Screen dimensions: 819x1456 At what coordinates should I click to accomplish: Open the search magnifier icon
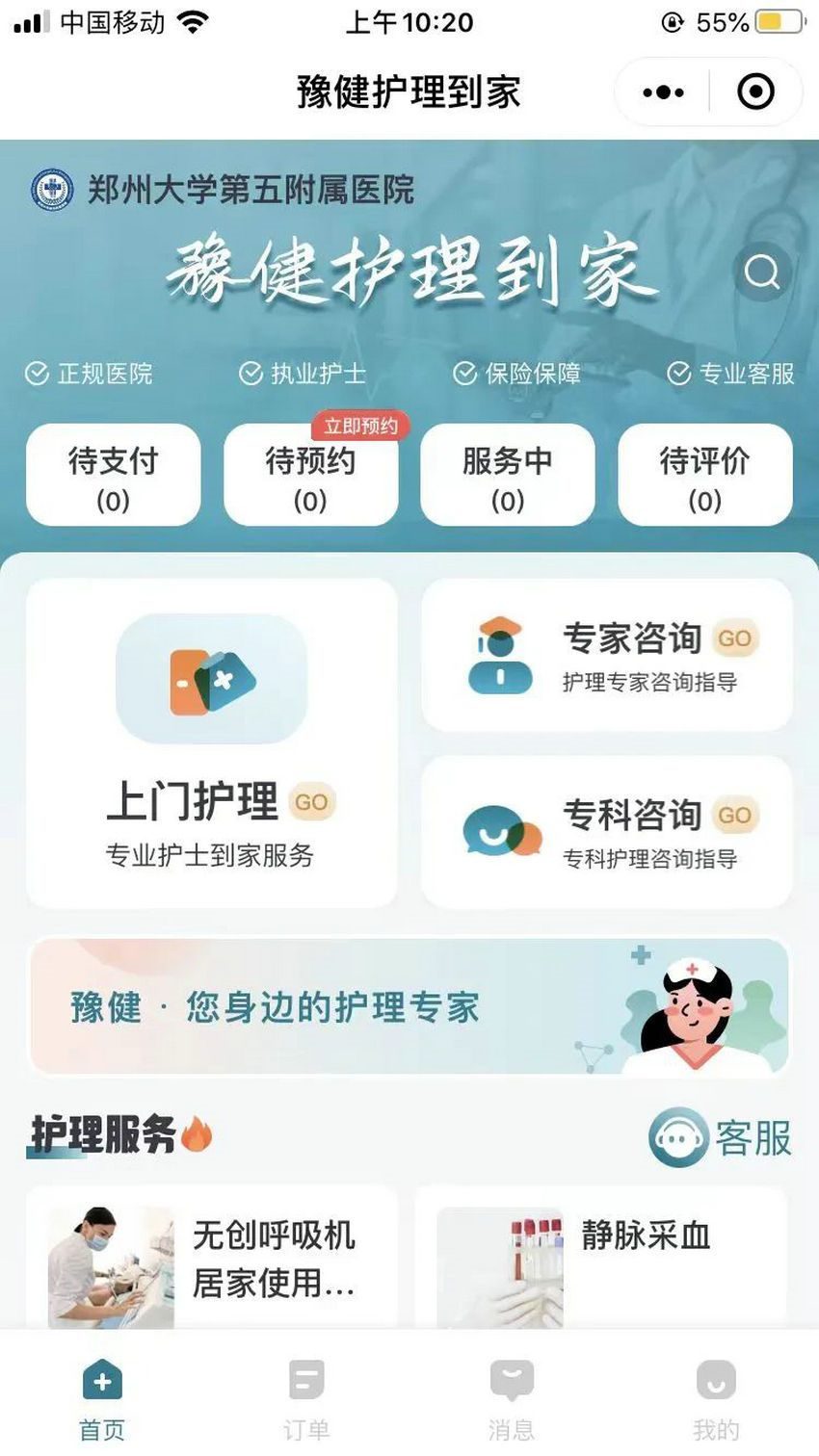[761, 272]
